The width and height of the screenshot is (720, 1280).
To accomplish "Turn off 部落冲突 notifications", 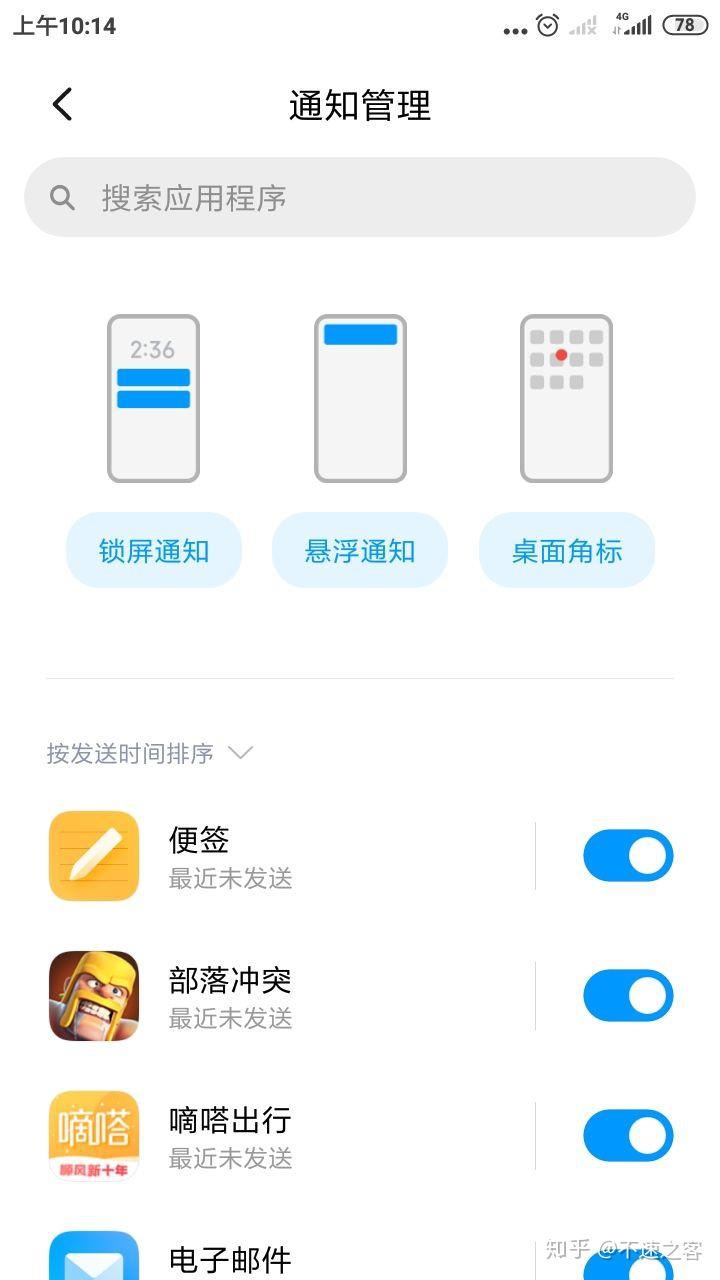I will pos(628,996).
